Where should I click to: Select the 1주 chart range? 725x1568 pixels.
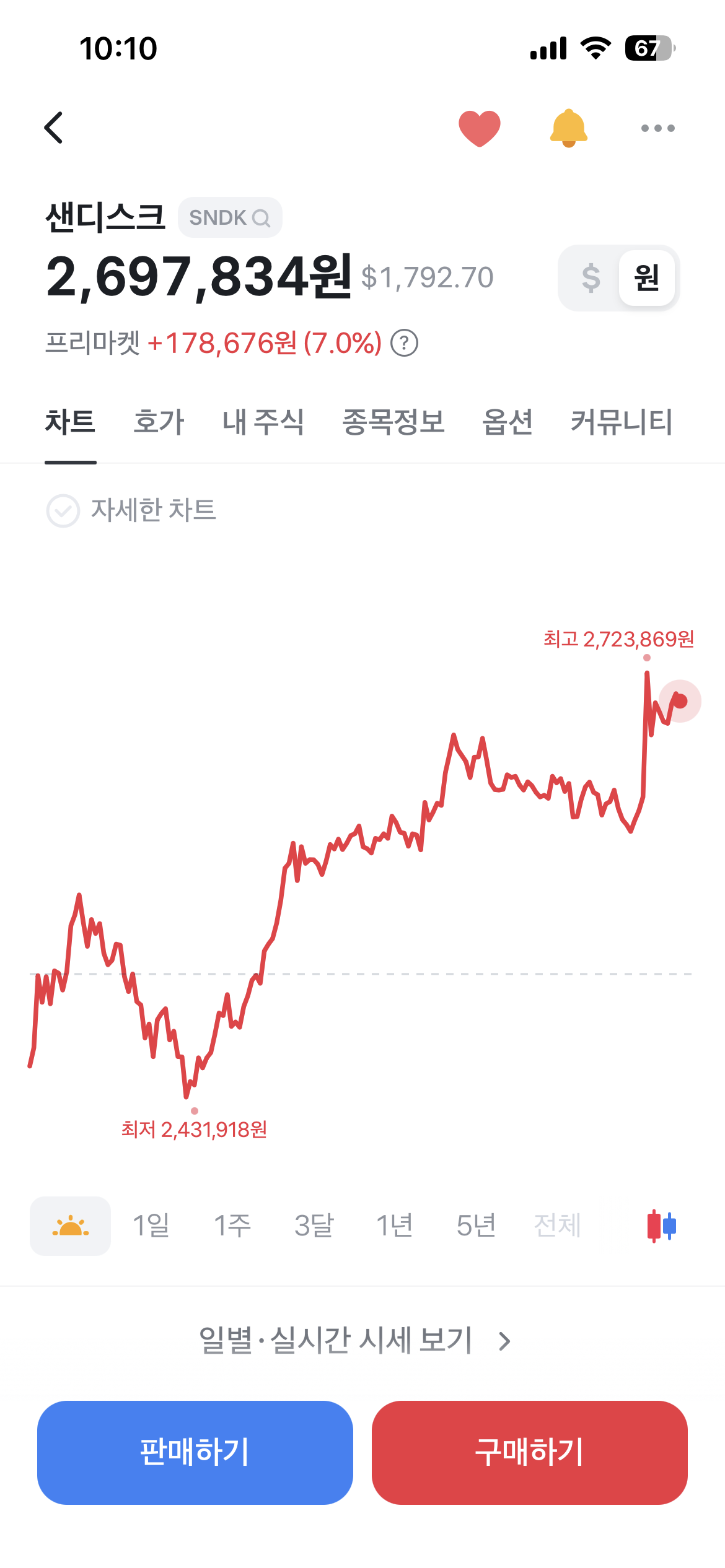coord(232,1226)
